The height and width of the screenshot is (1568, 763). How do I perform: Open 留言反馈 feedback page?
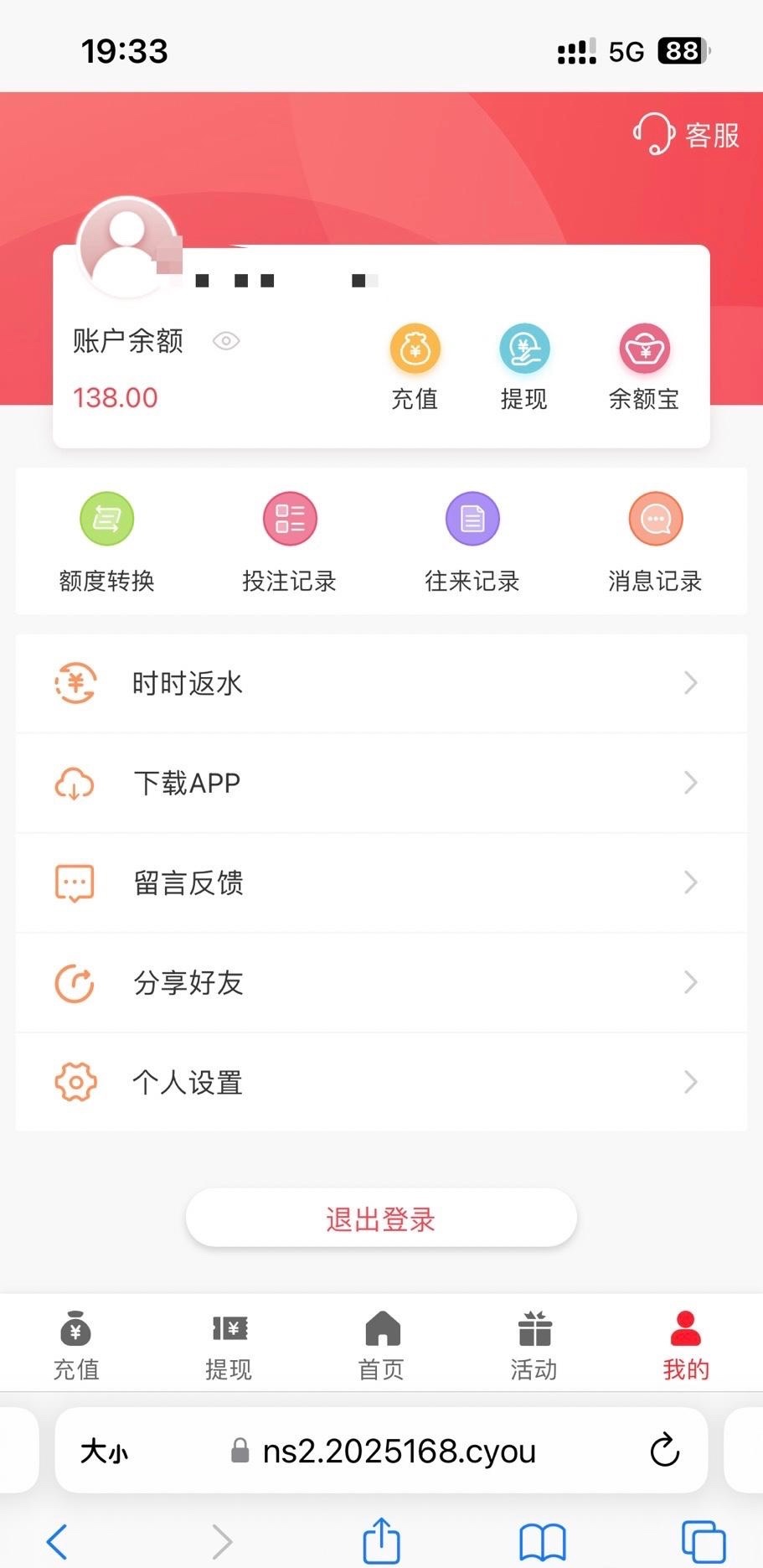tap(381, 882)
